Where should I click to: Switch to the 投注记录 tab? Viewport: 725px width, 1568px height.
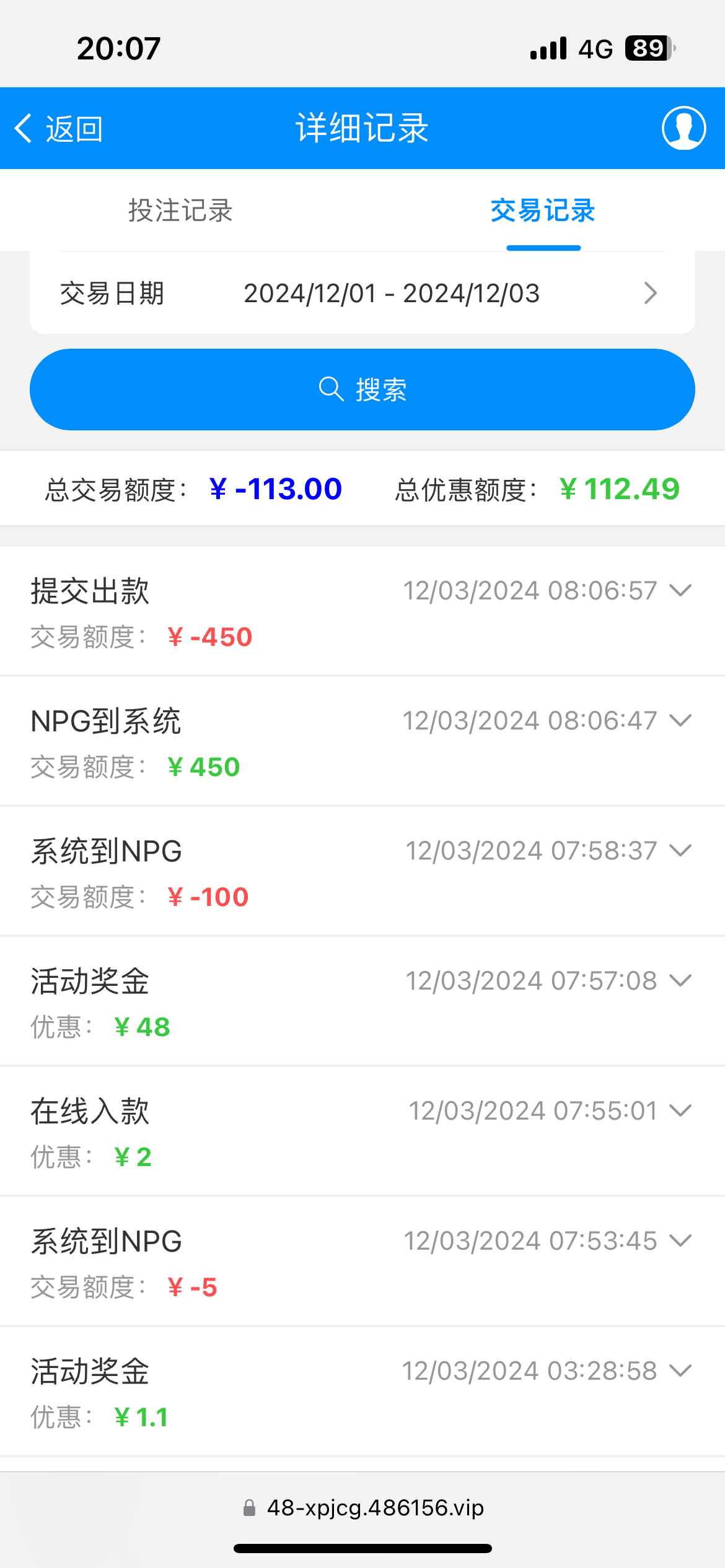(x=180, y=211)
